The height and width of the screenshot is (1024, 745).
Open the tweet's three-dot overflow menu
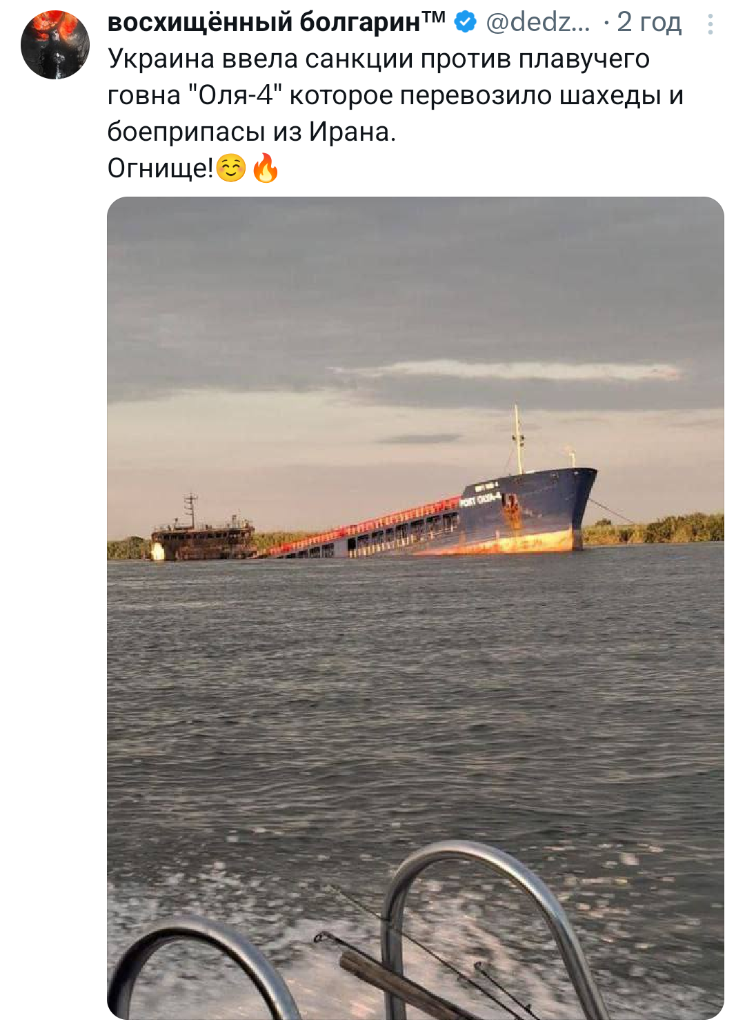710,24
